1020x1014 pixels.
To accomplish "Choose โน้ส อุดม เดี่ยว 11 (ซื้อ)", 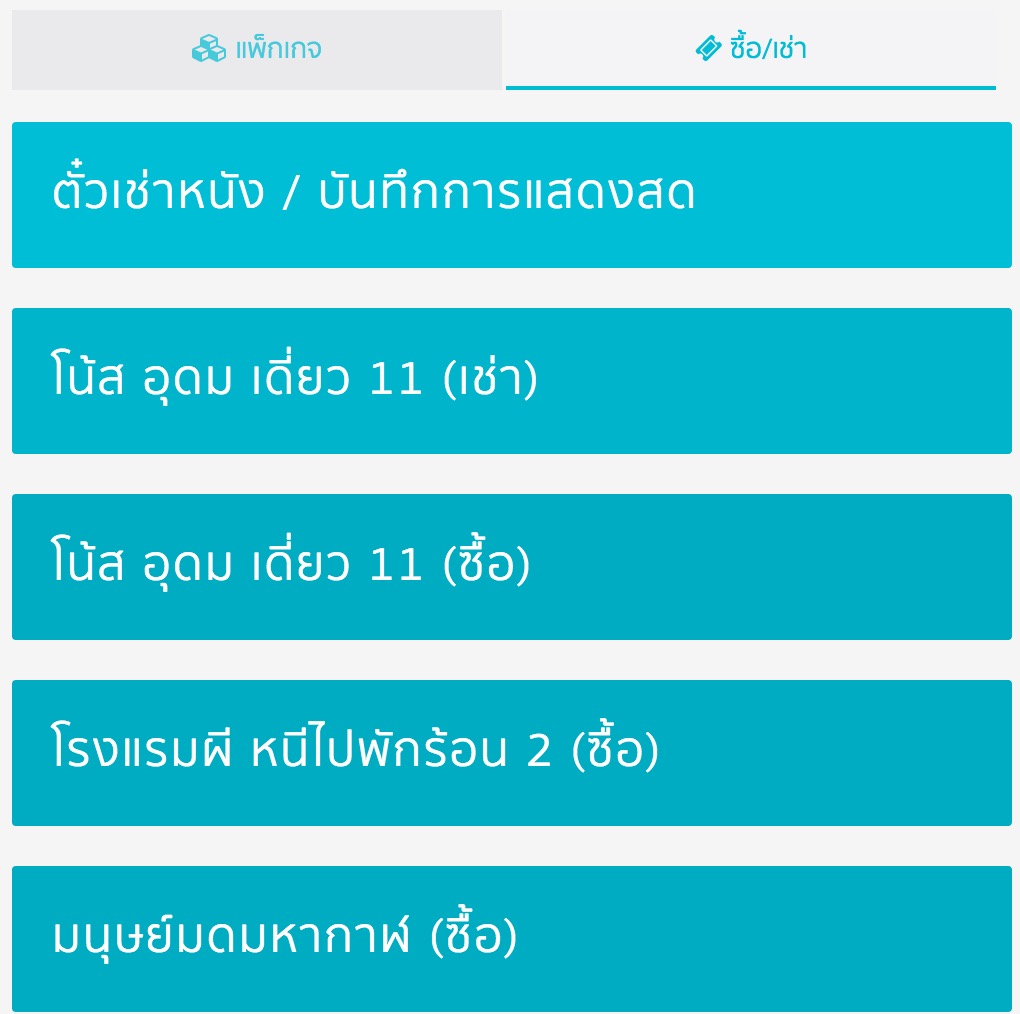I will click(x=511, y=567).
